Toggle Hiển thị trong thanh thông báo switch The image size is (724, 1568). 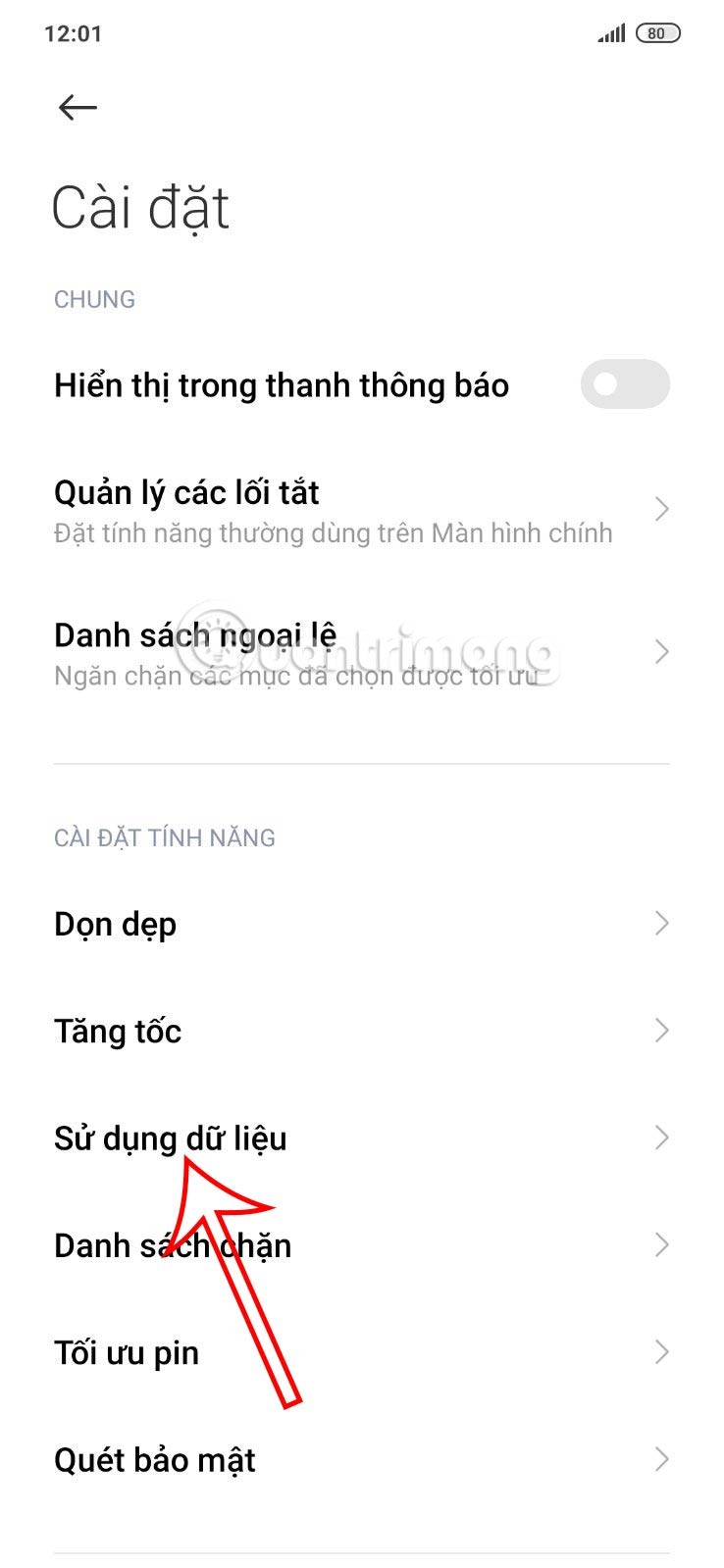[625, 384]
